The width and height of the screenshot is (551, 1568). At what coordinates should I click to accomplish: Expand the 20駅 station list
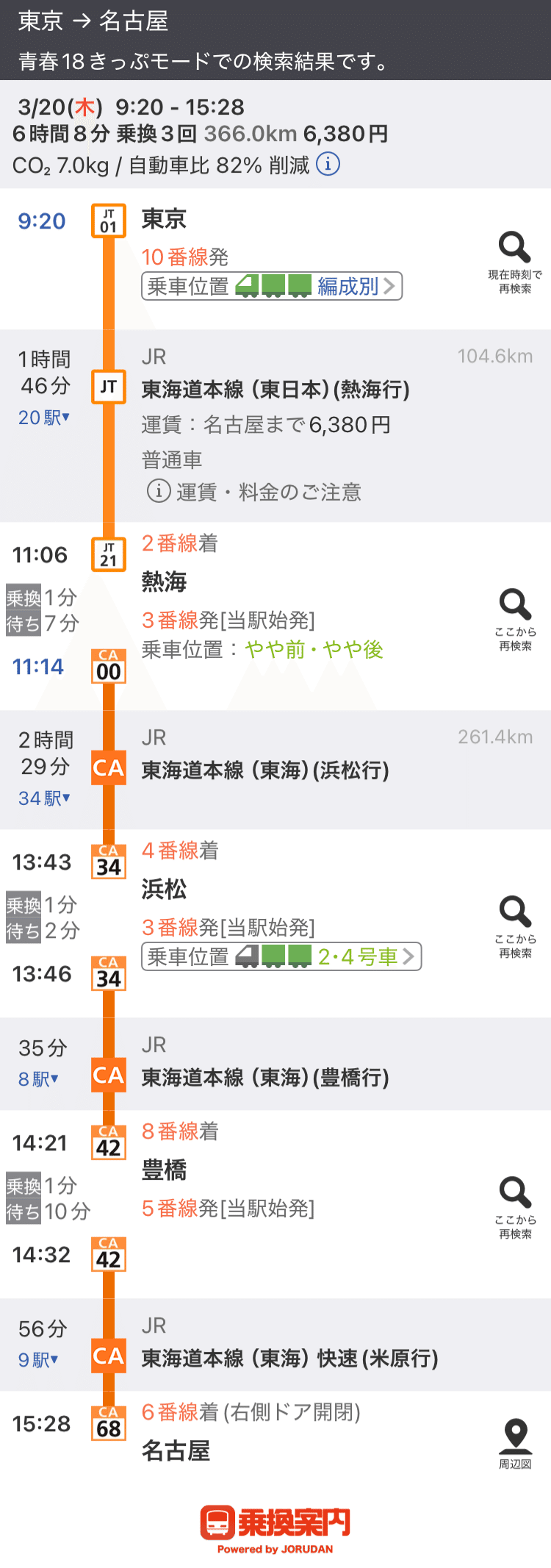[42, 418]
